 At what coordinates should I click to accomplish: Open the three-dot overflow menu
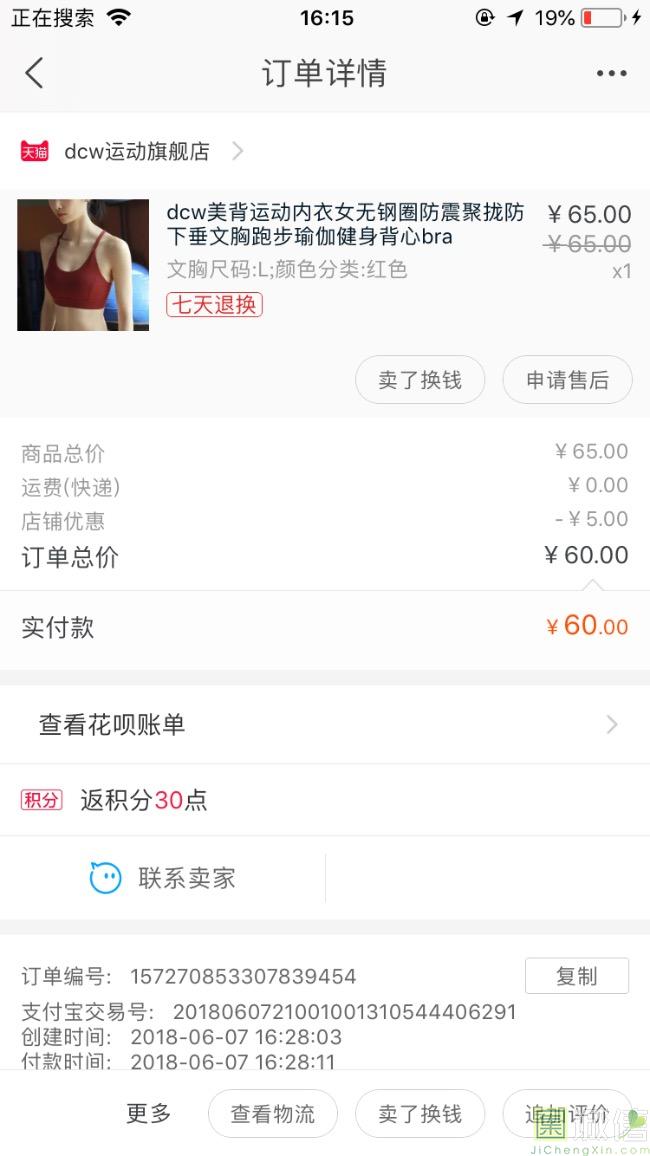pos(611,73)
